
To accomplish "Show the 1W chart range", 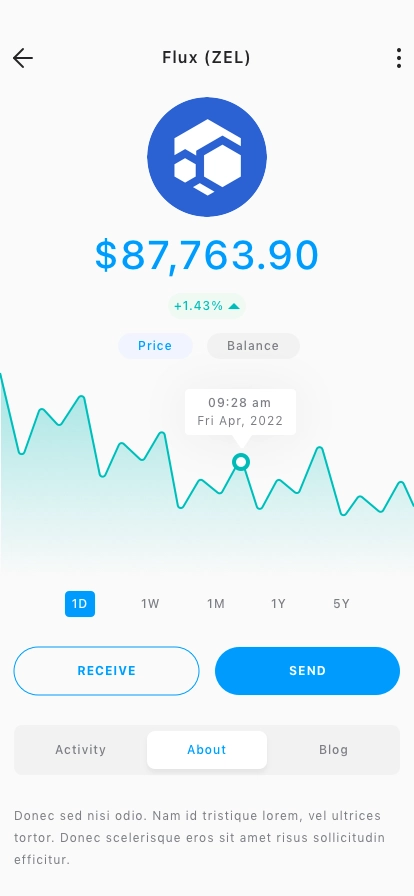I will point(150,604).
